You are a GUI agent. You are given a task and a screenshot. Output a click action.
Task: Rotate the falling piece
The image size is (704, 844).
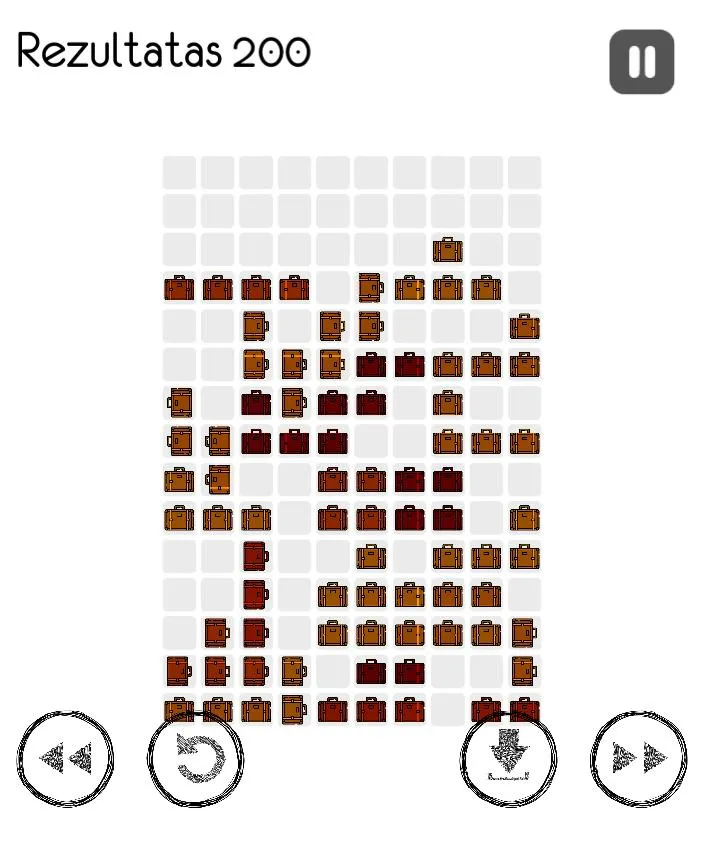point(195,759)
